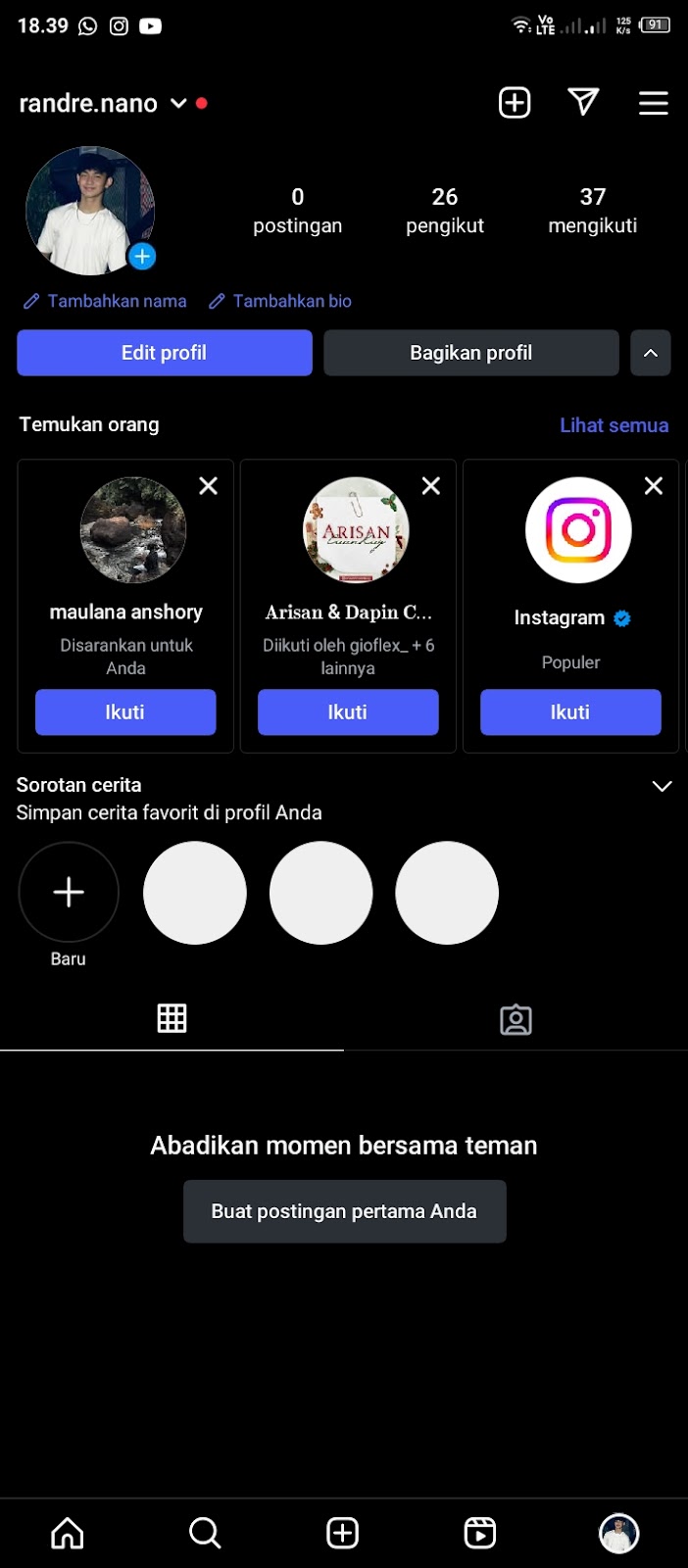Follow Arisan & Dapin account

click(348, 711)
